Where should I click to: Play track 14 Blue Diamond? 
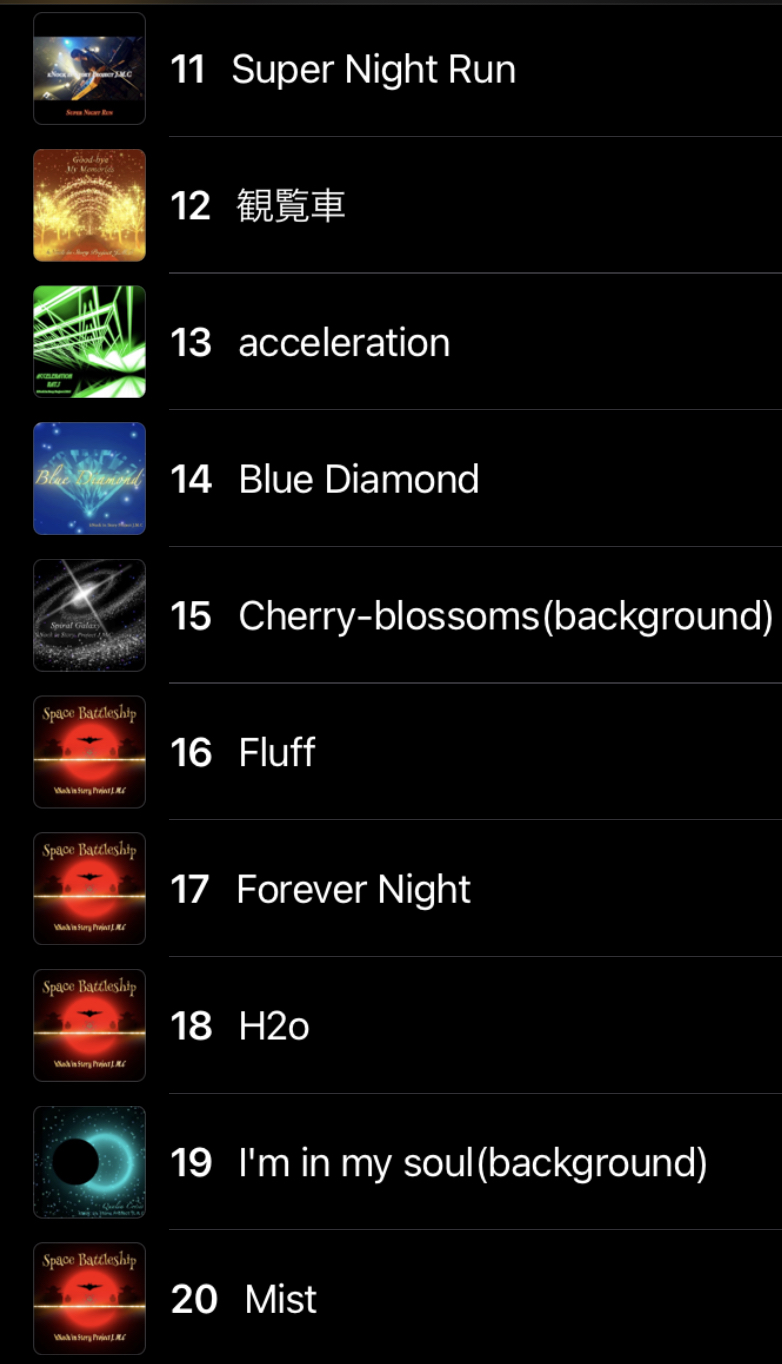[x=358, y=479]
